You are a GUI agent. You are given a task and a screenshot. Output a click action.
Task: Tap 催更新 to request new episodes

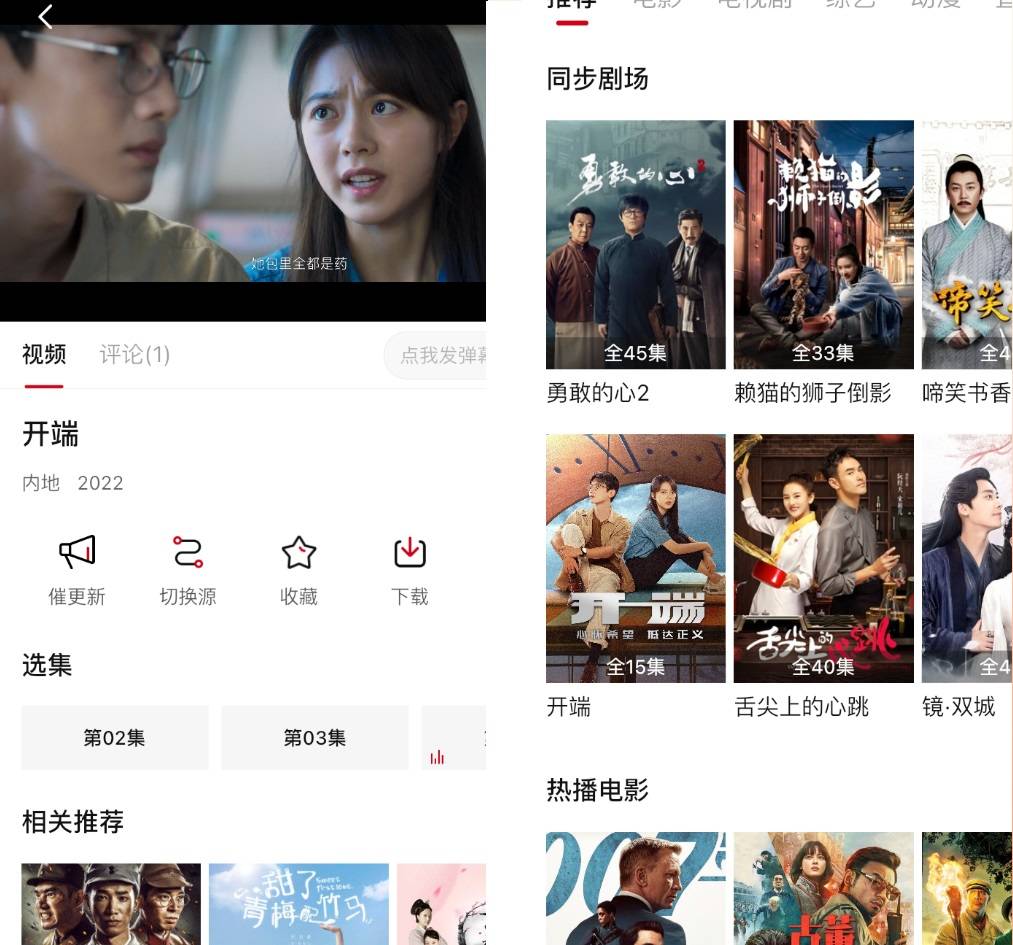pos(77,570)
